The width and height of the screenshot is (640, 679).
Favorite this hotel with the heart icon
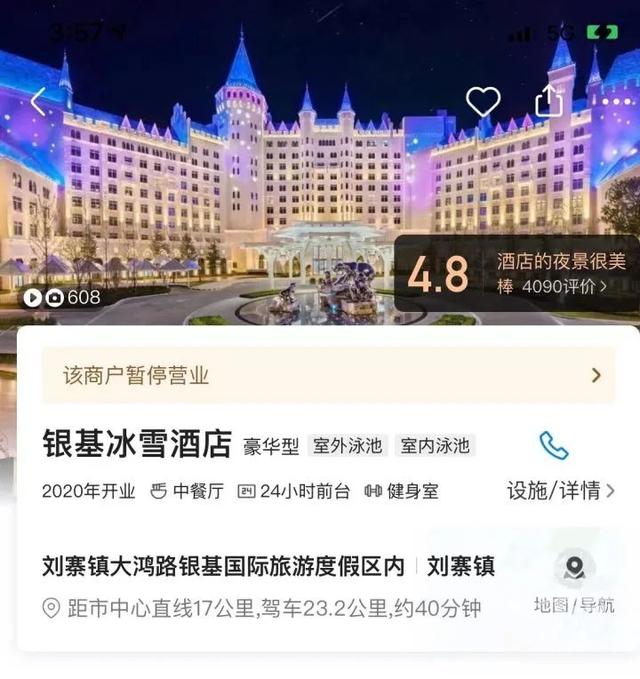pyautogui.click(x=483, y=101)
